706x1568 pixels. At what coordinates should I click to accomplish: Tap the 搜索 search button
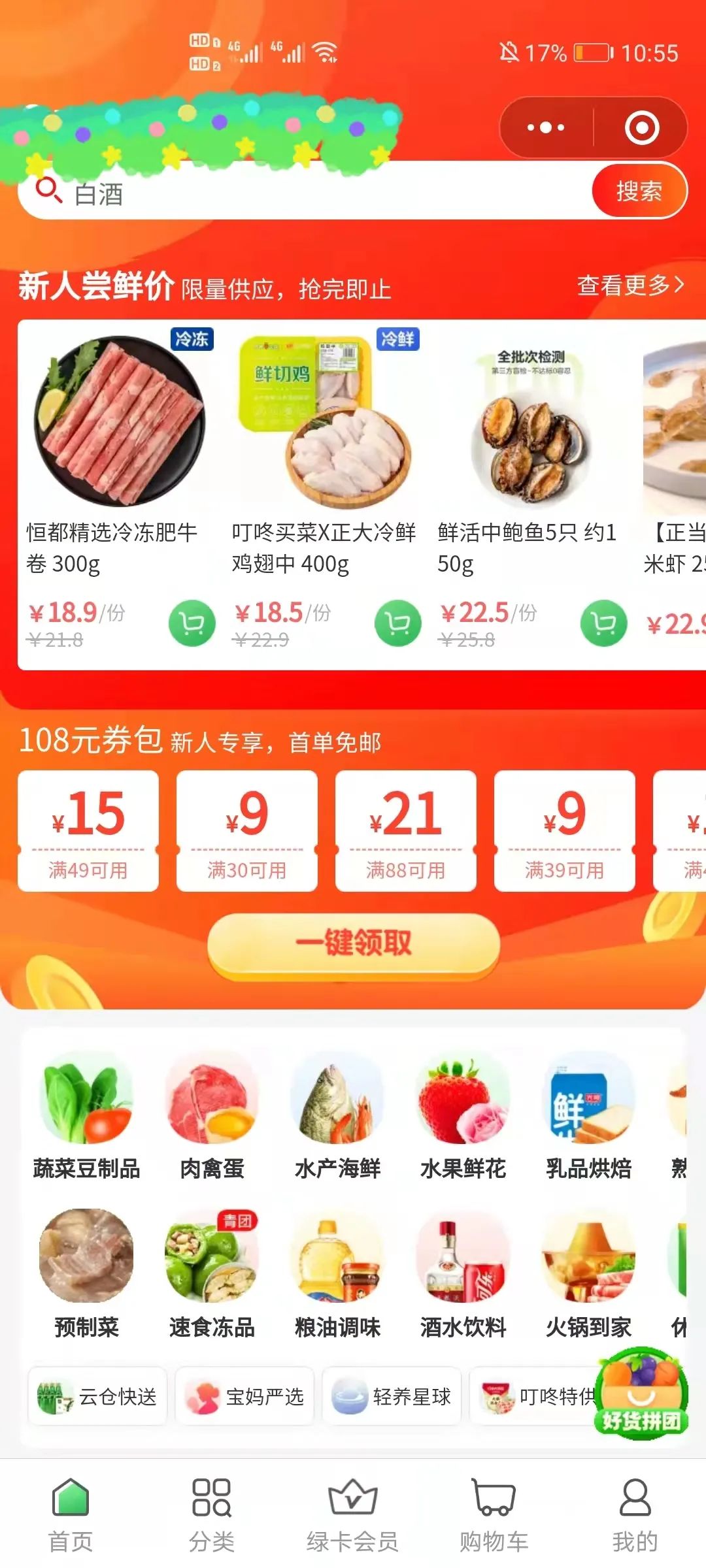click(639, 191)
